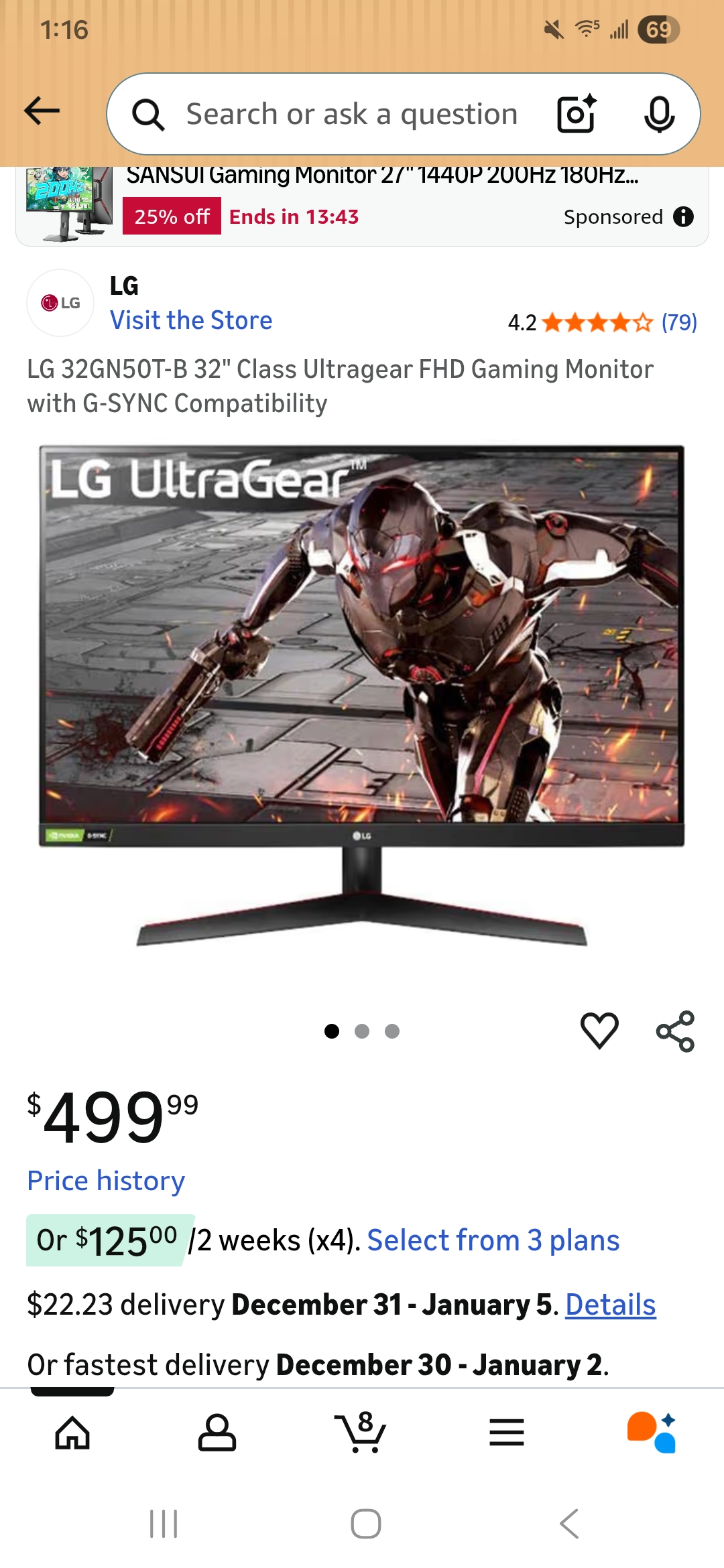Show info about the Sponsored label
Screen dimensions: 724x1568
[683, 217]
